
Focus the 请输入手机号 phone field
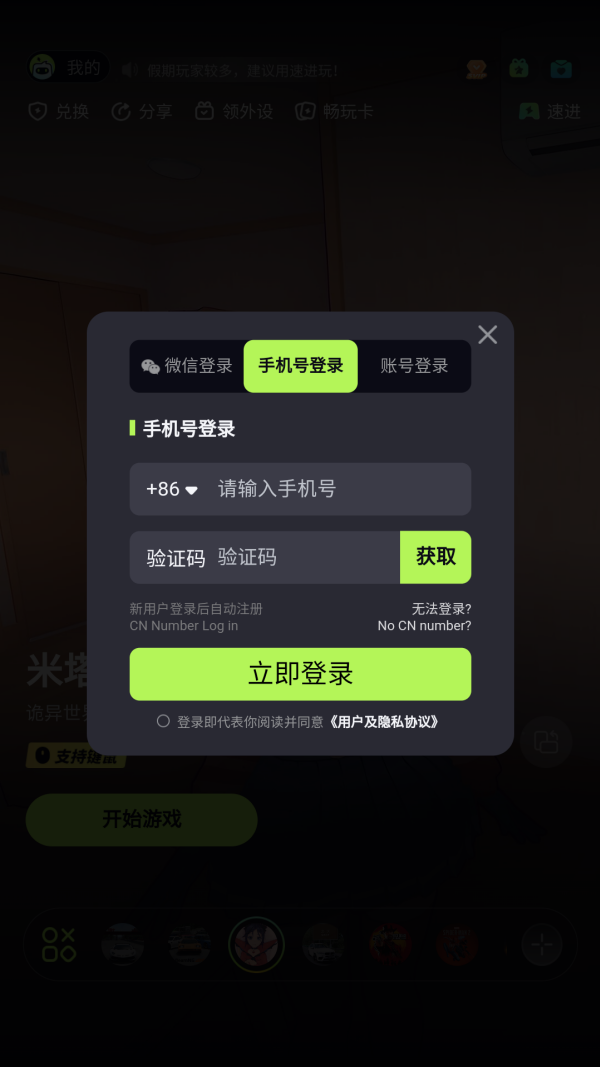point(335,489)
